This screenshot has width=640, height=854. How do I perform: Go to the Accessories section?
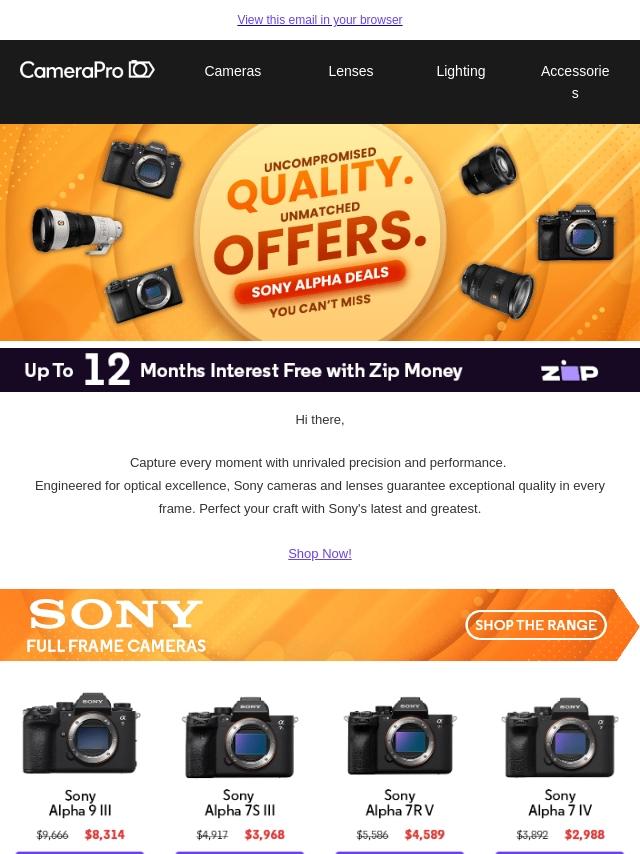point(574,81)
